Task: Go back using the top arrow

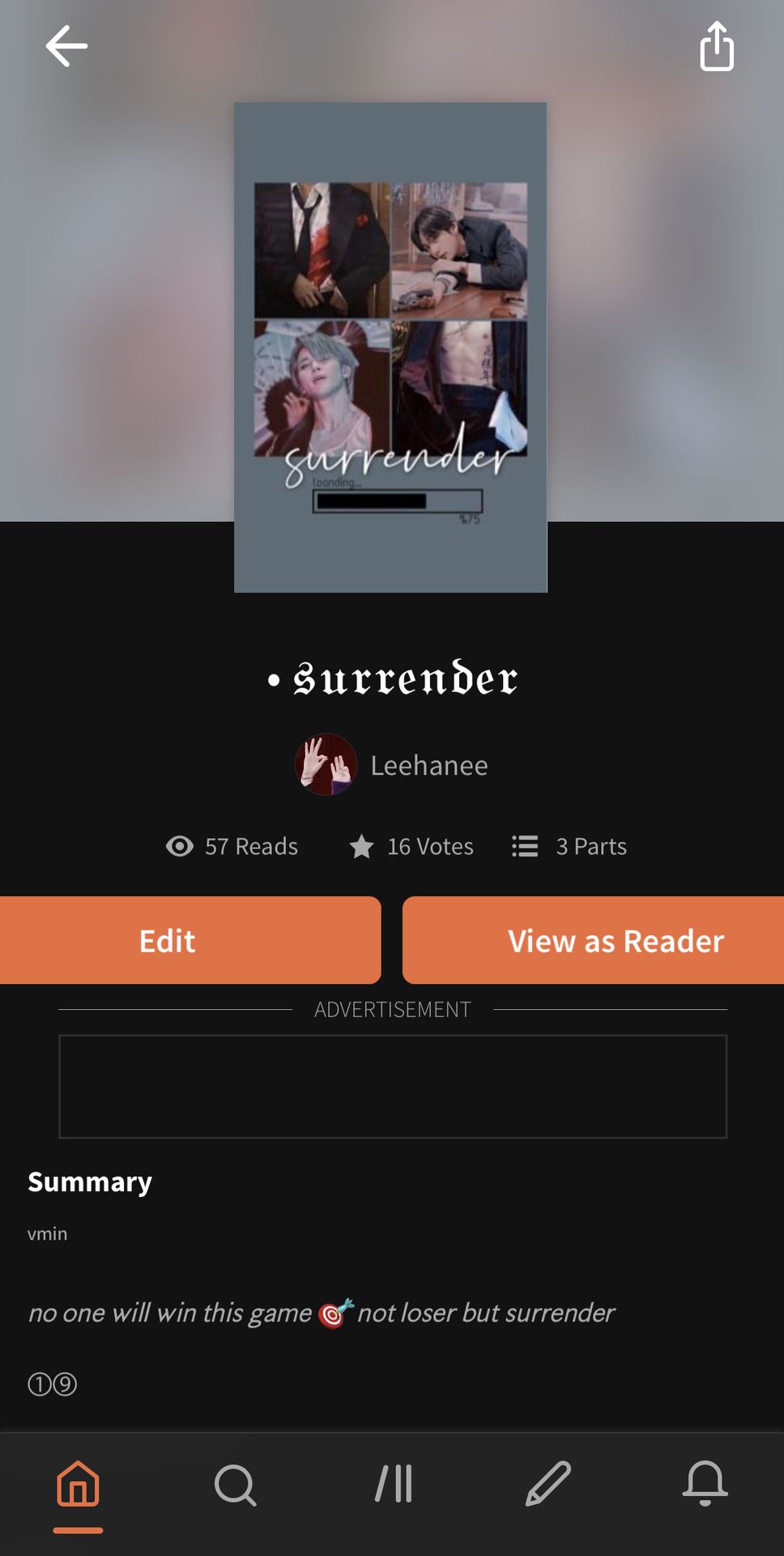Action: point(66,45)
